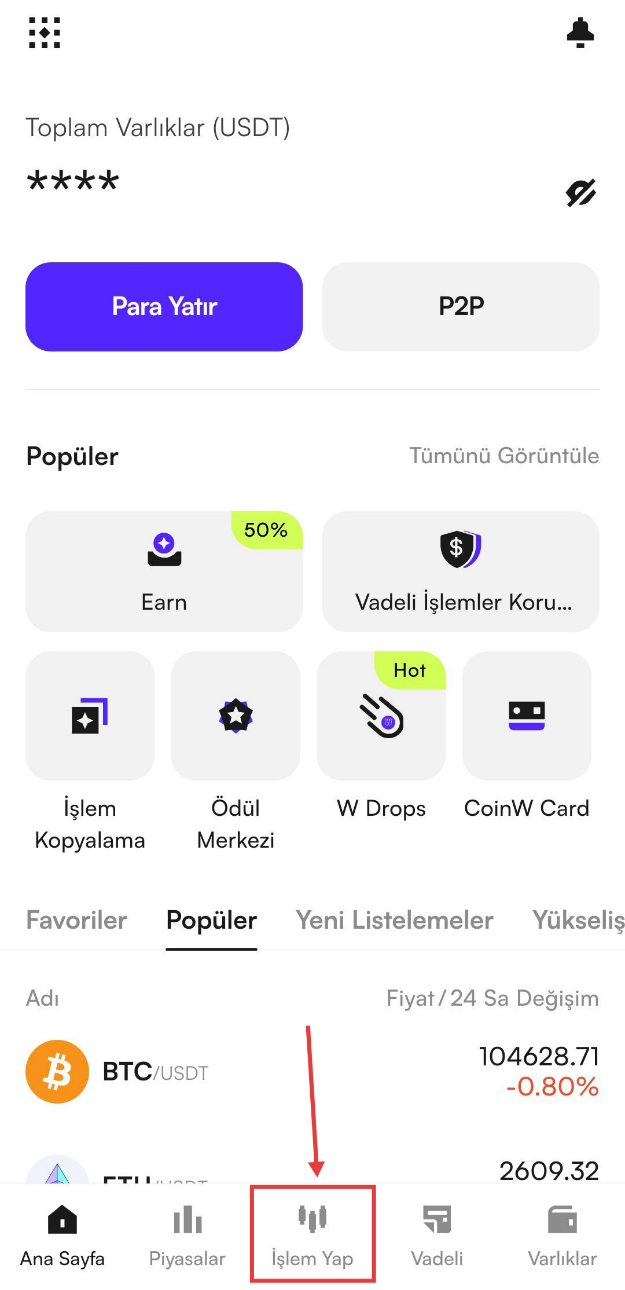Open Vadeli İşlemler Koruma card
Viewport: 625px width, 1290px height.
point(461,571)
